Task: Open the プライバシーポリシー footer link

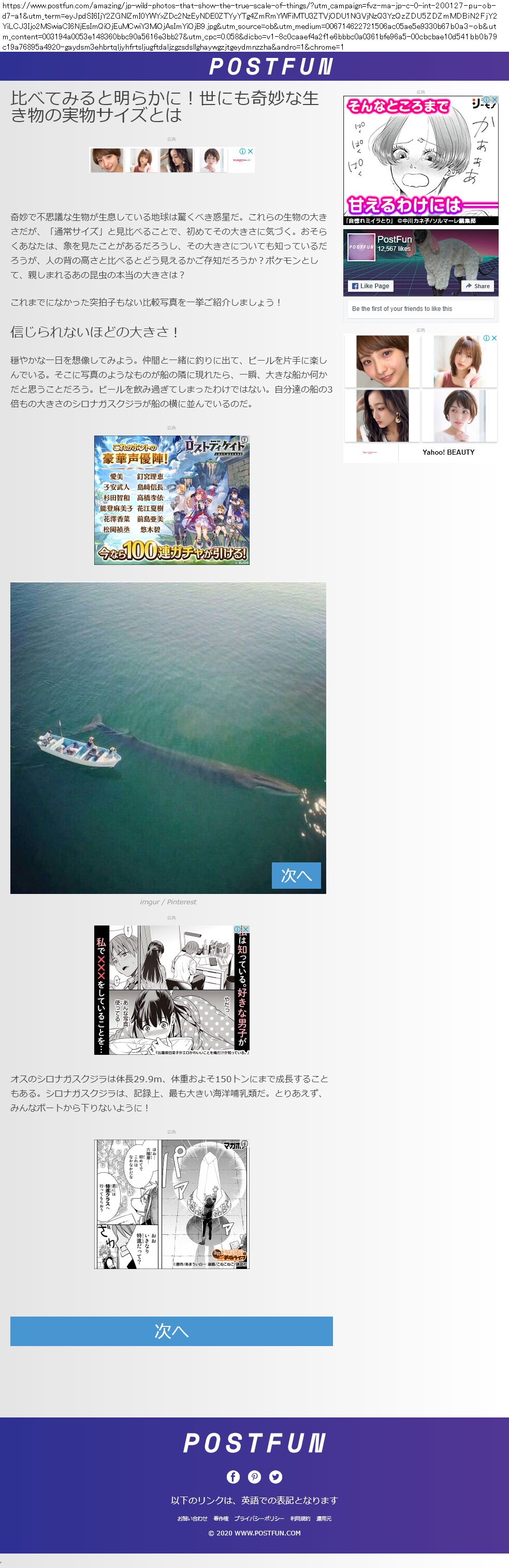Action: [x=259, y=1518]
